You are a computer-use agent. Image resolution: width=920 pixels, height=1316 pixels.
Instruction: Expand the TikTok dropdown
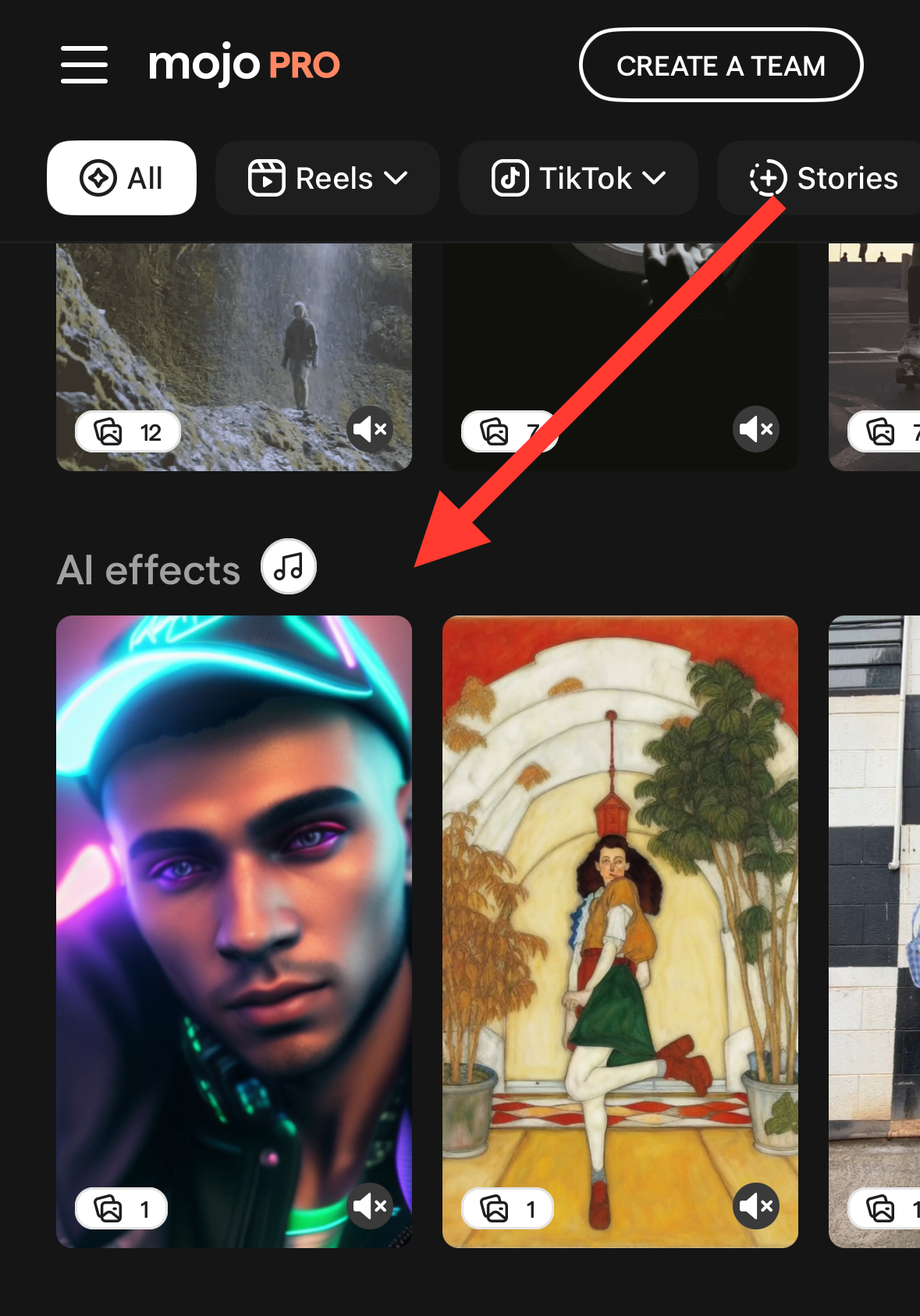[578, 178]
